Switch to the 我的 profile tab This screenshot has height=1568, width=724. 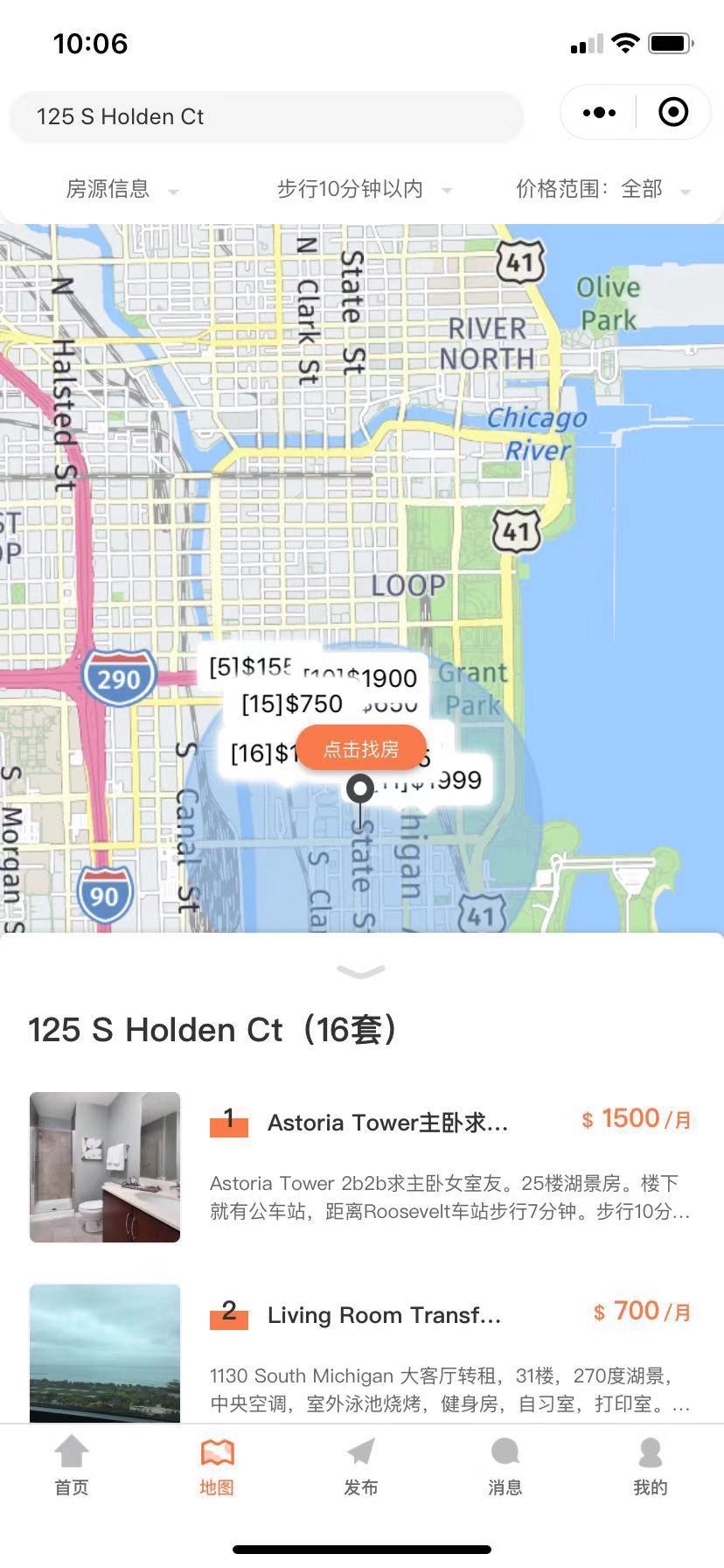point(650,1465)
